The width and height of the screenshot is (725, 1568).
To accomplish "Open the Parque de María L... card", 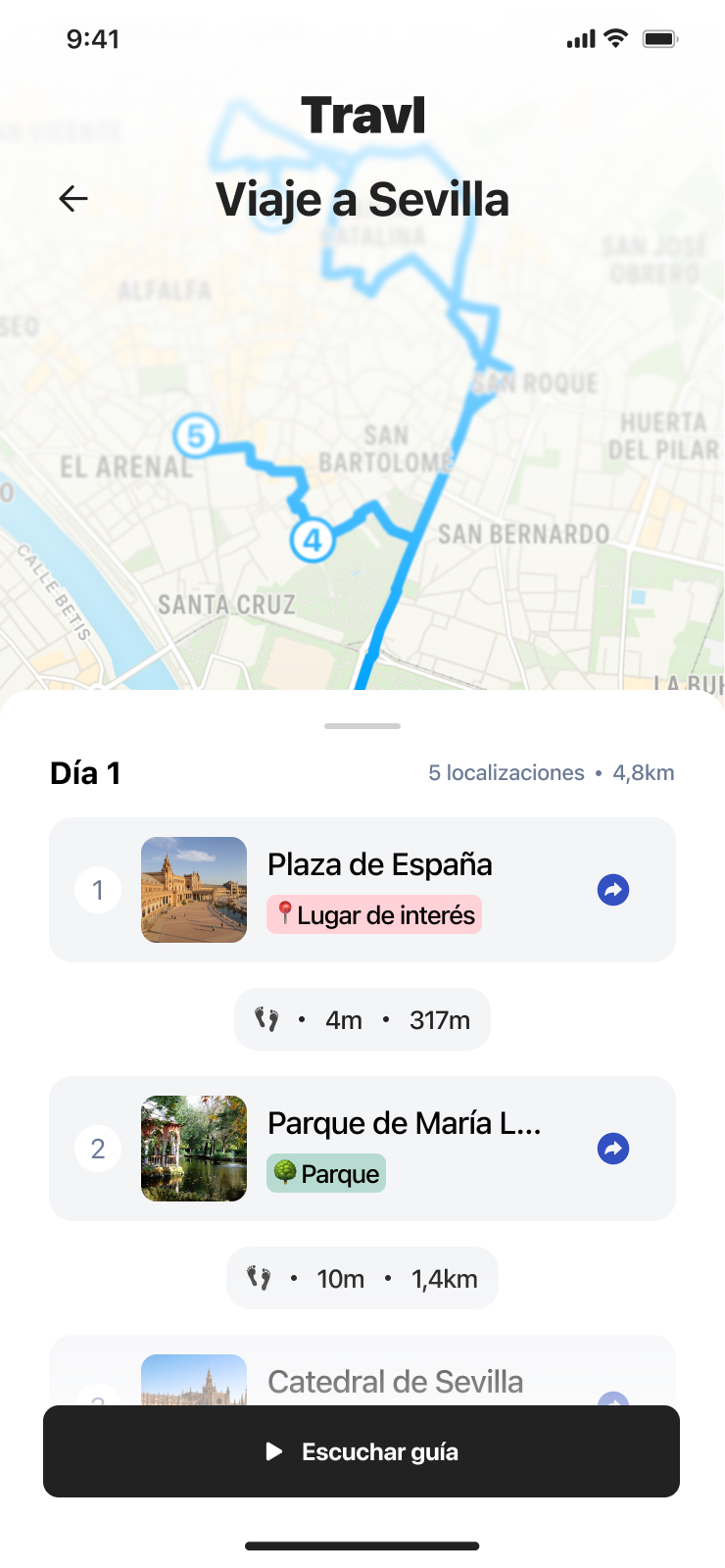I will pos(362,1149).
